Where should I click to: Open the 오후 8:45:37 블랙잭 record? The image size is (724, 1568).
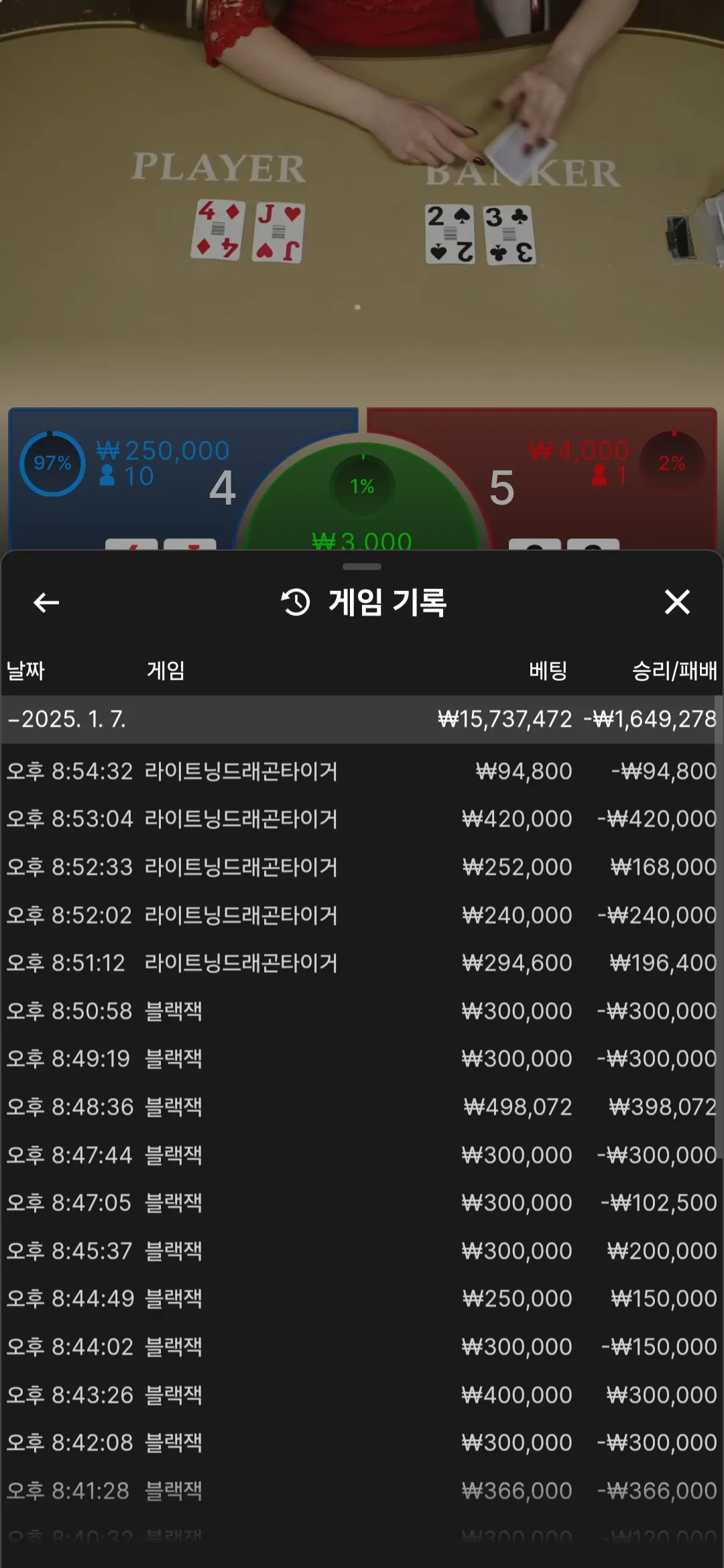(x=361, y=1251)
